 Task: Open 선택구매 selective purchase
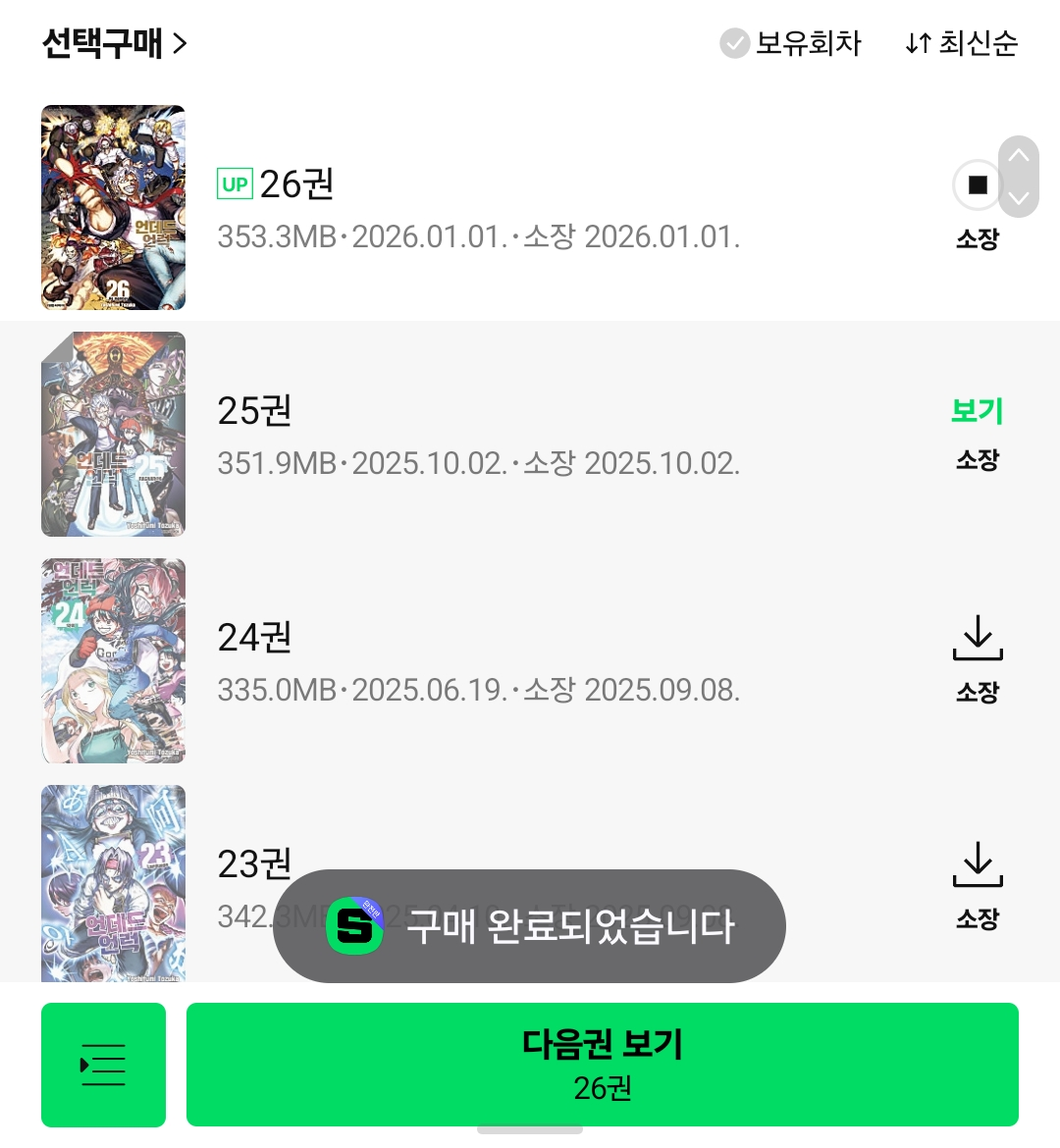(114, 43)
